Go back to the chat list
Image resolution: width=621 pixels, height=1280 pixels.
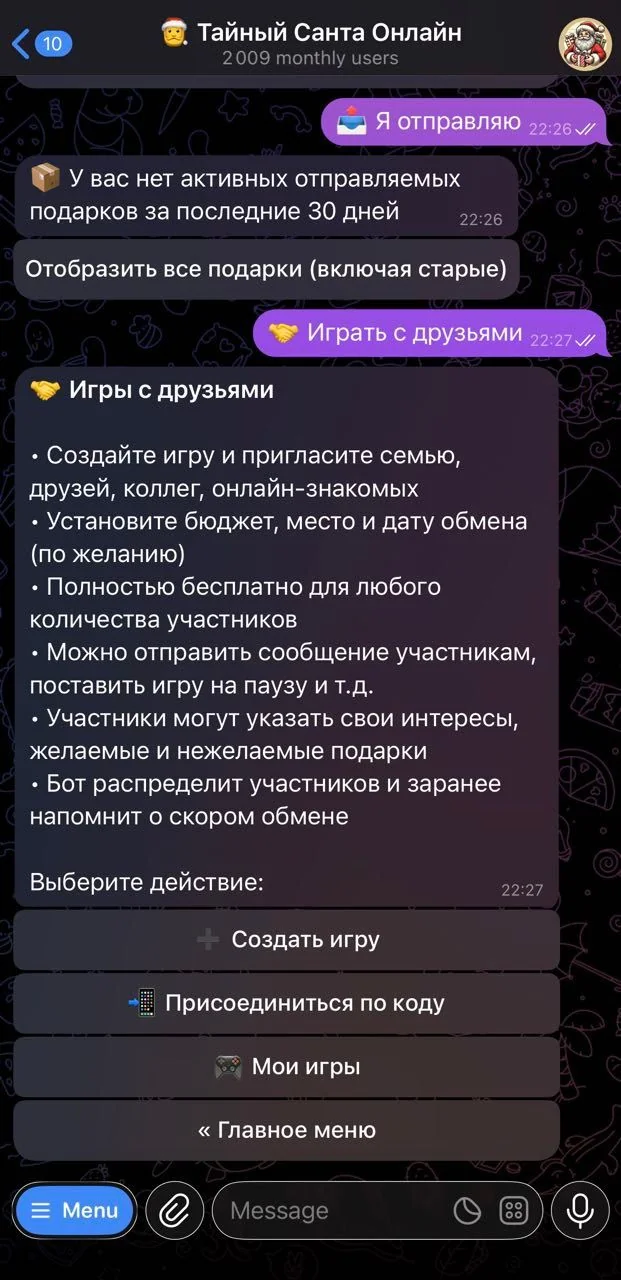[x=42, y=43]
